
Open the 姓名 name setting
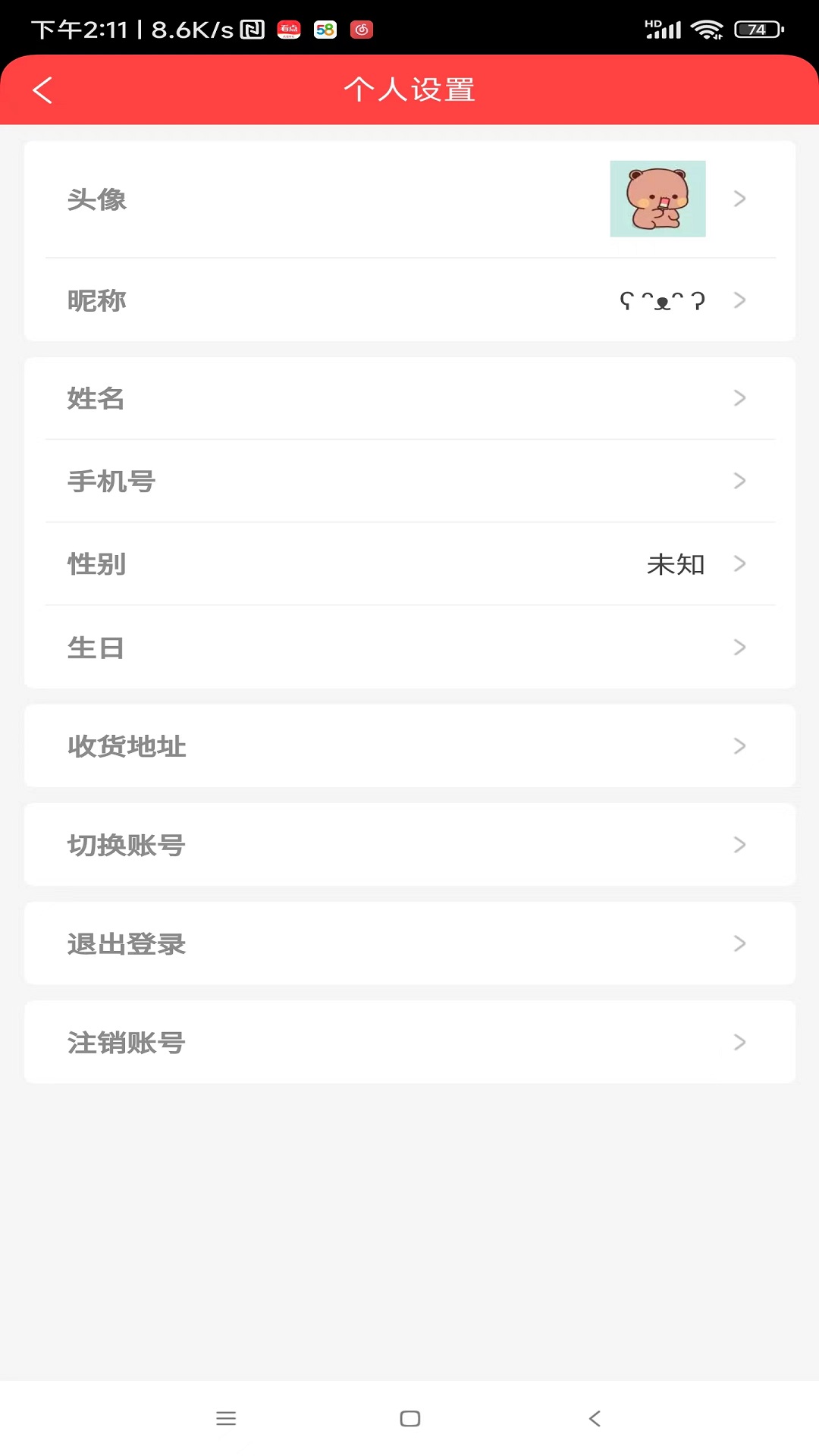[x=409, y=398]
